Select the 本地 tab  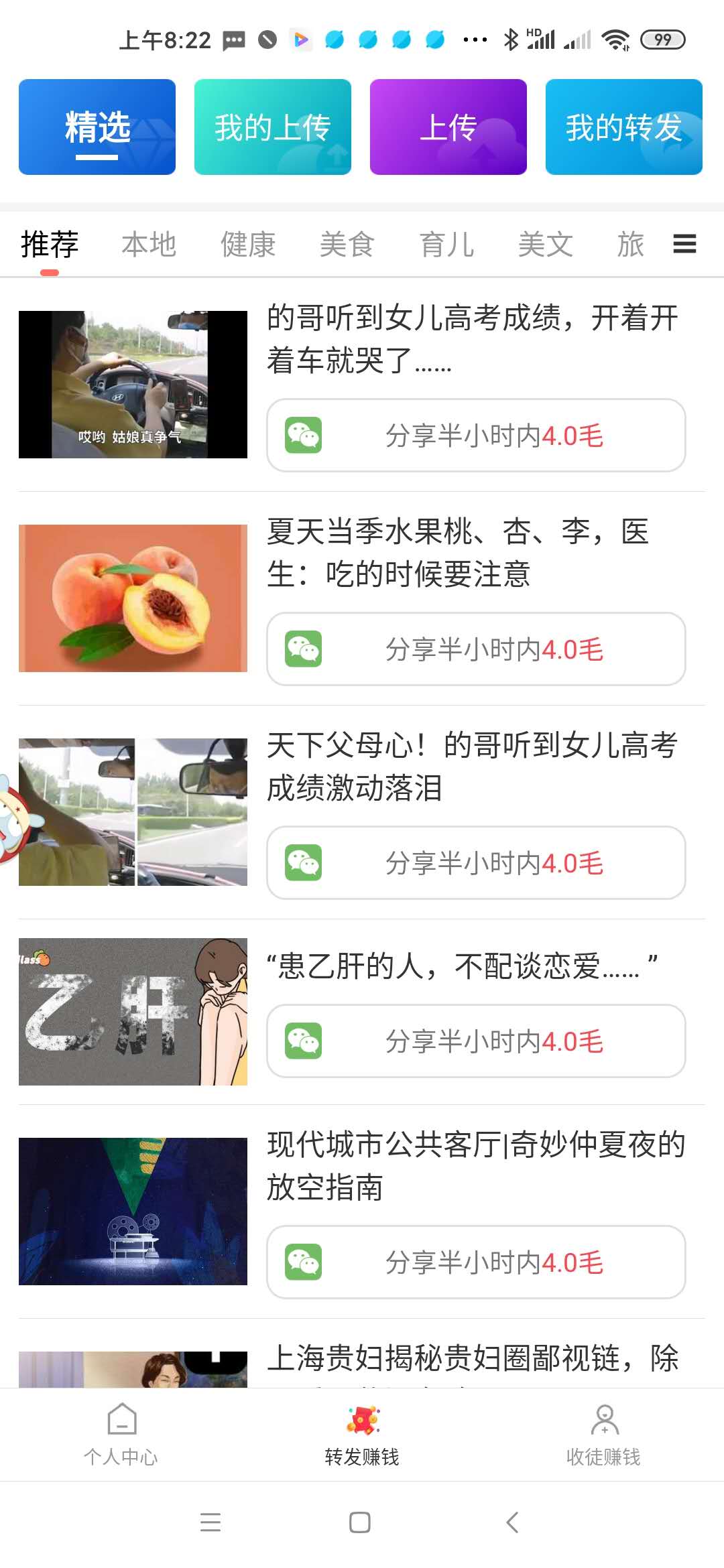(148, 245)
